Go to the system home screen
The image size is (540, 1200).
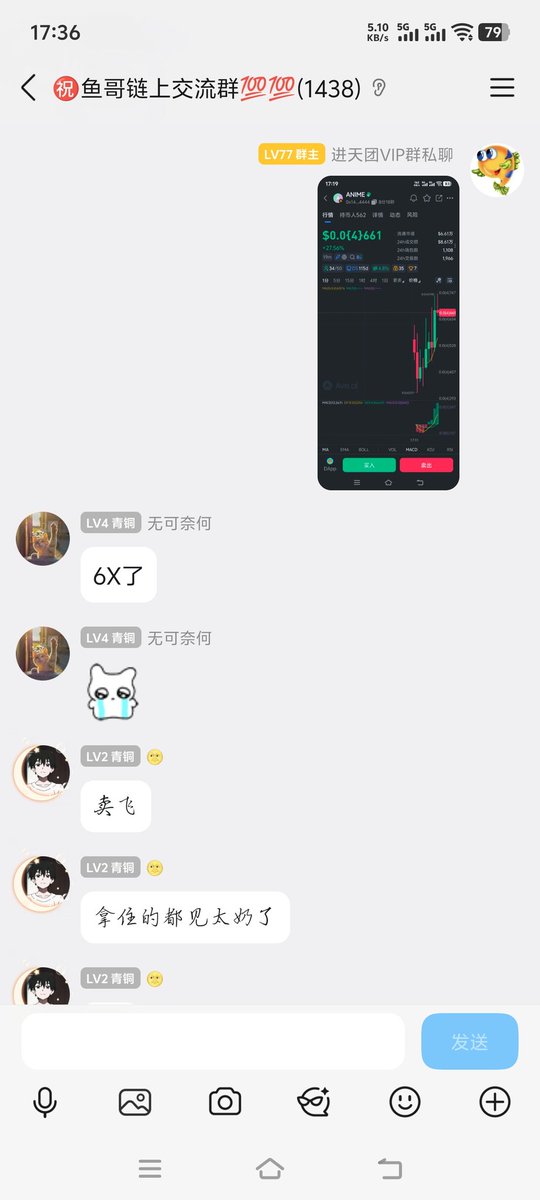(270, 1168)
